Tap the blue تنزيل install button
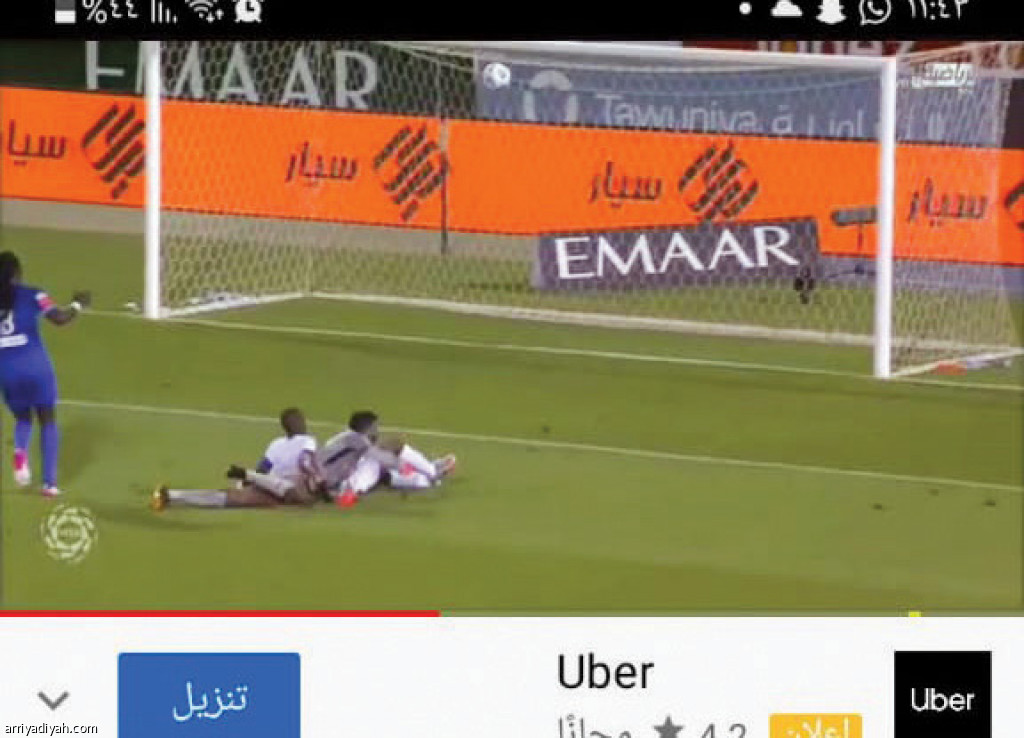 point(208,697)
